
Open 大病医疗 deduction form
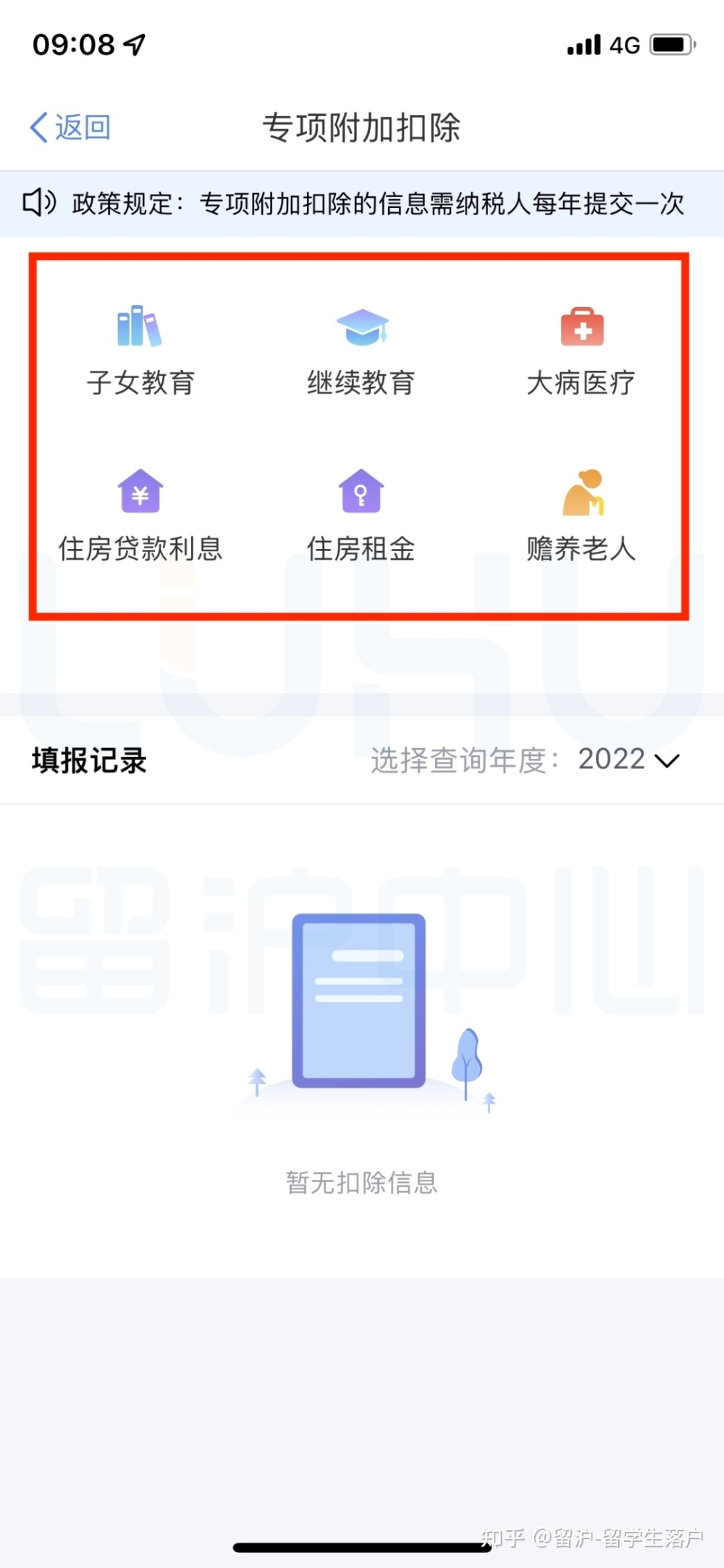[x=581, y=351]
